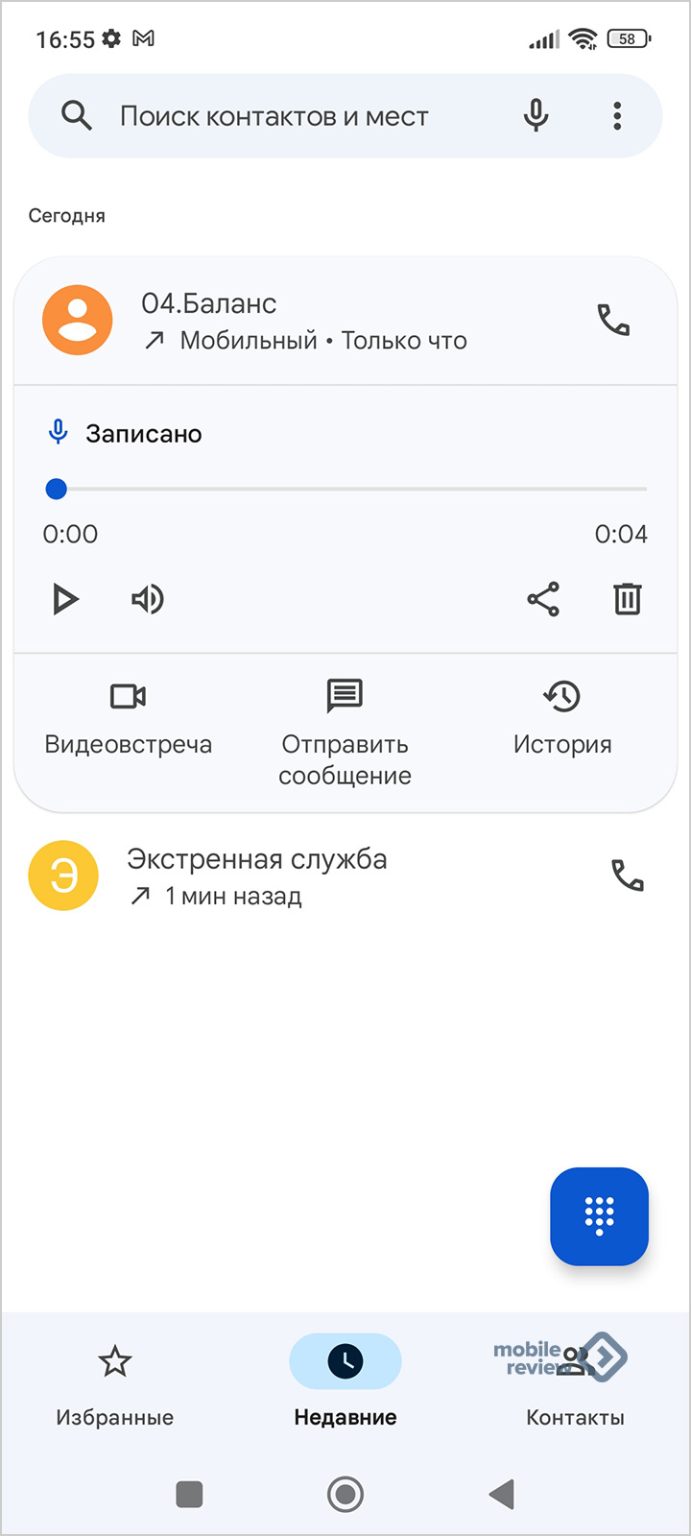Screen dimensions: 691x1536
Task: Call 04.Баланс with the phone icon
Action: (613, 320)
